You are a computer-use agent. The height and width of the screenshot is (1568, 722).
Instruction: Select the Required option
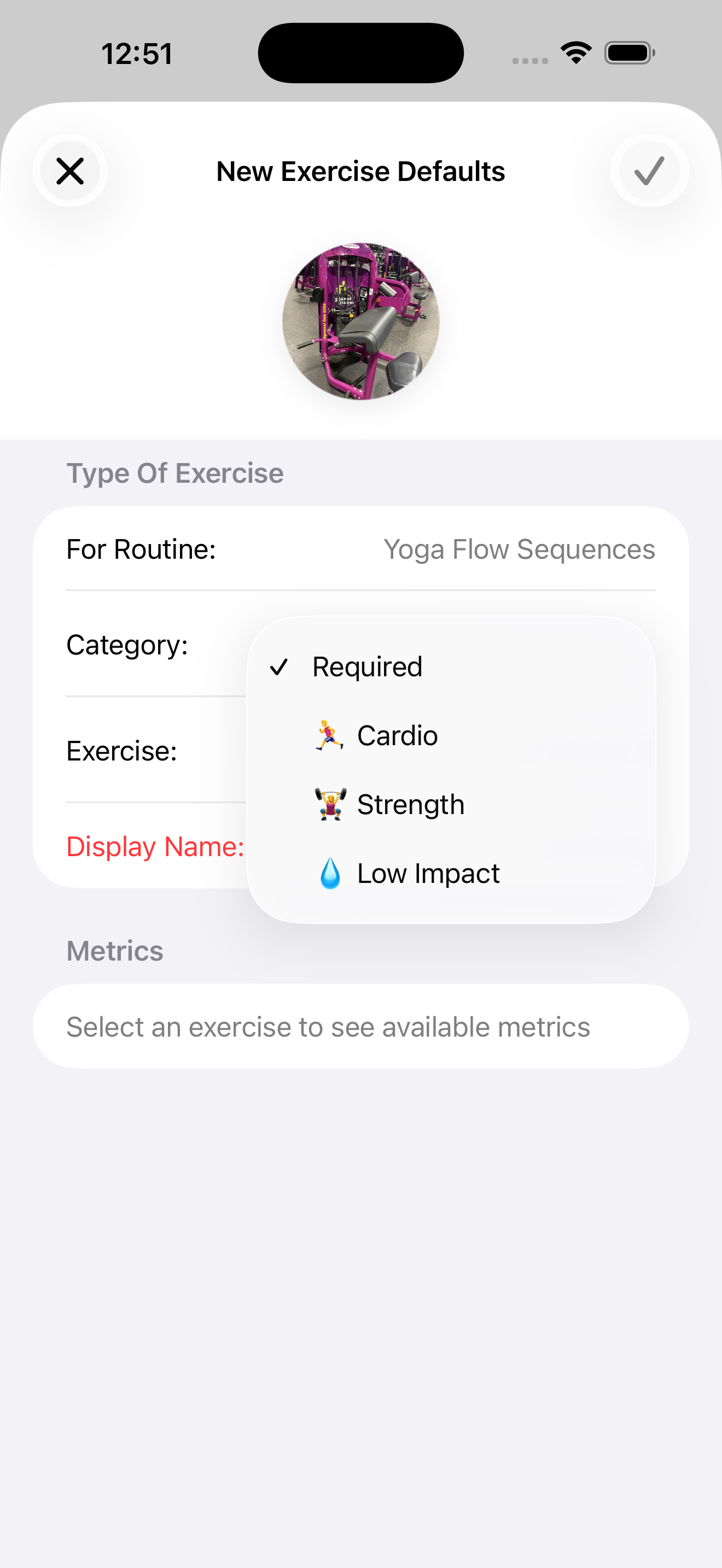click(367, 667)
